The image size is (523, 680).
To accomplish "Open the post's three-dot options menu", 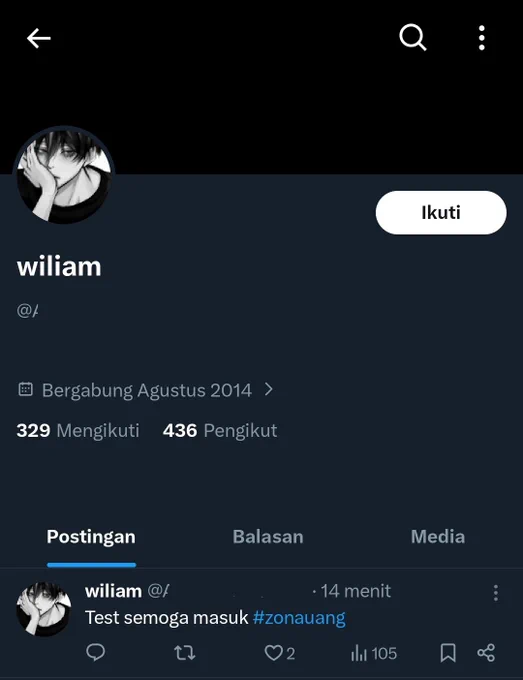I will click(x=495, y=592).
